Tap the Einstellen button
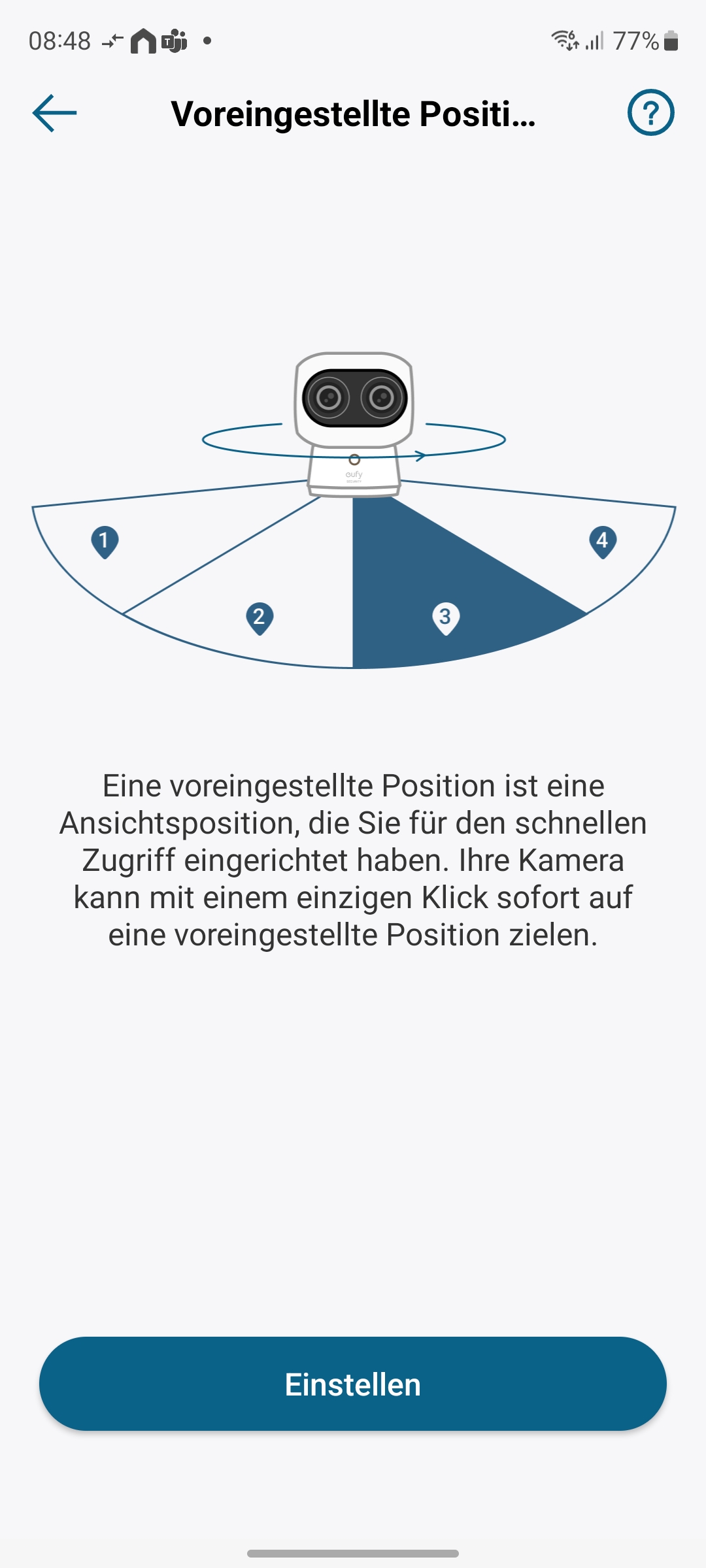706x1568 pixels. click(x=353, y=1384)
